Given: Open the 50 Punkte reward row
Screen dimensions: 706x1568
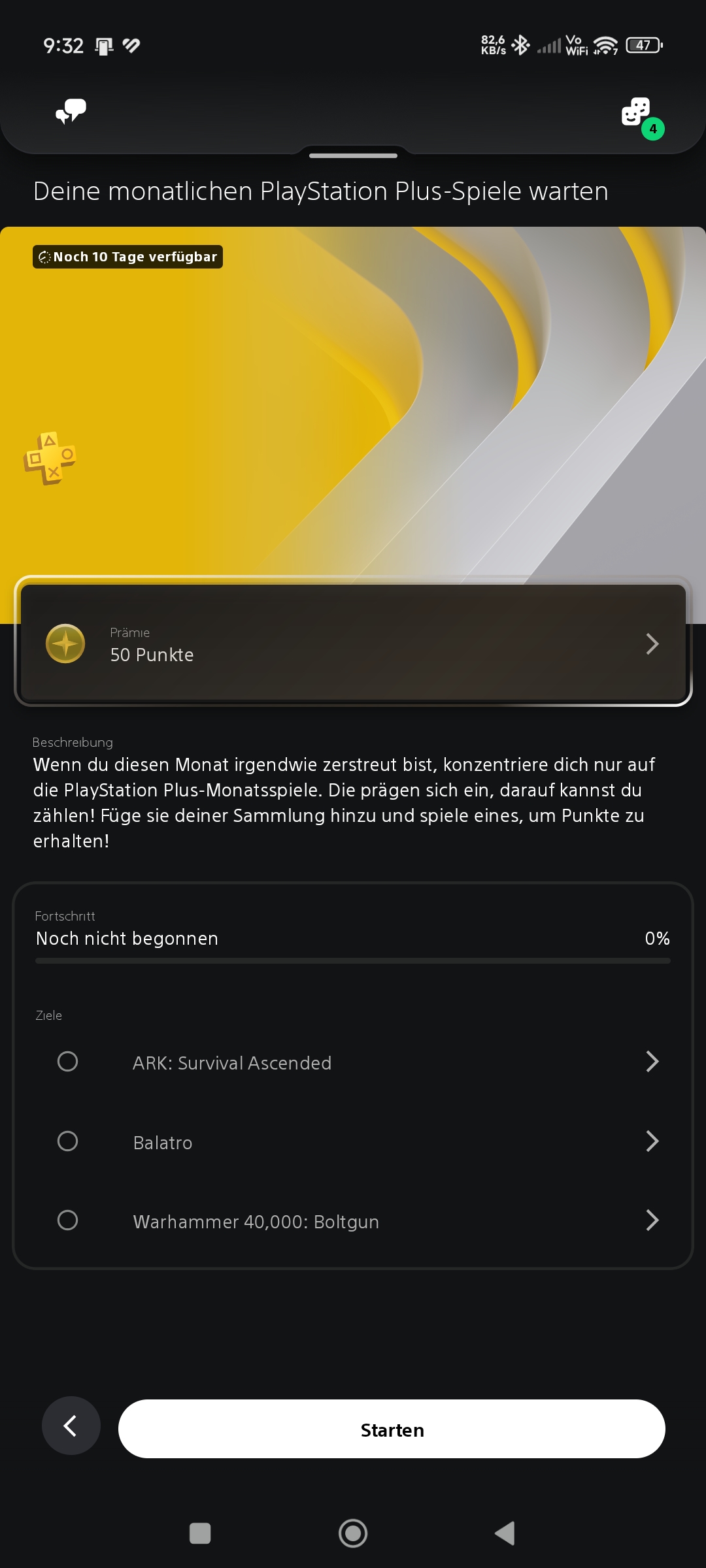Looking at the screenshot, I should click(x=353, y=643).
